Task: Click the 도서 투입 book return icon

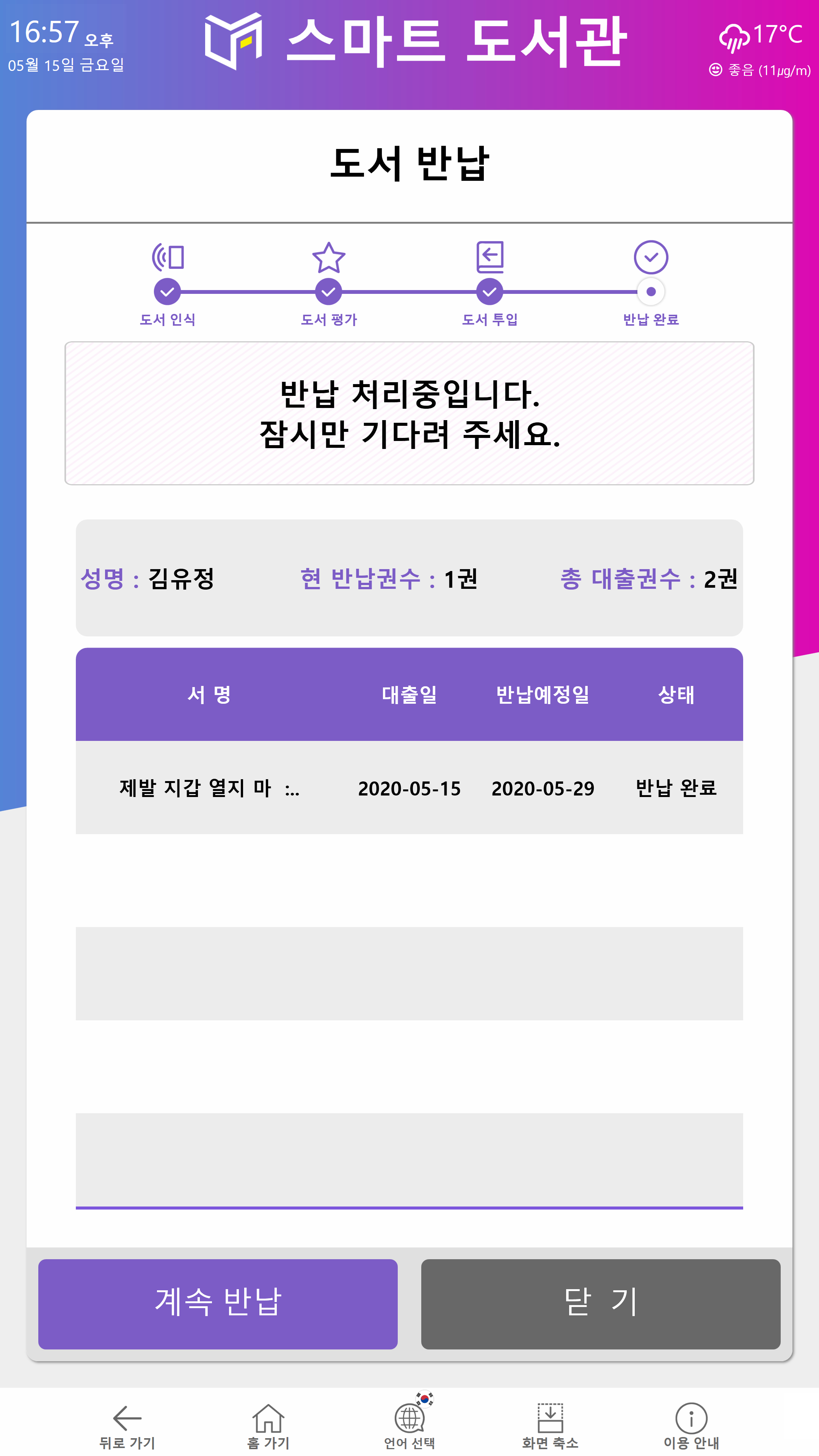Action: [490, 258]
